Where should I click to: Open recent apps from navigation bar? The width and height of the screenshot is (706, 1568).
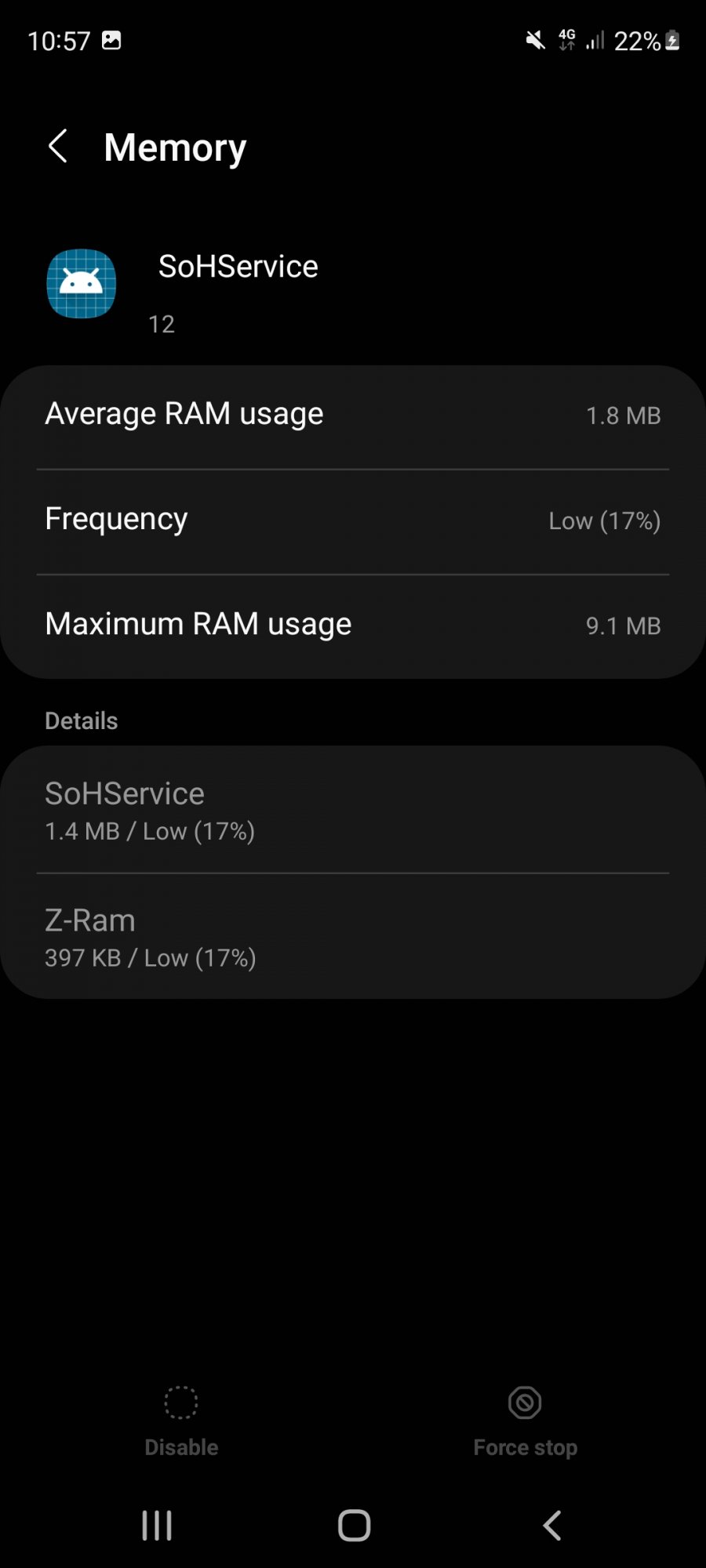(x=157, y=1526)
